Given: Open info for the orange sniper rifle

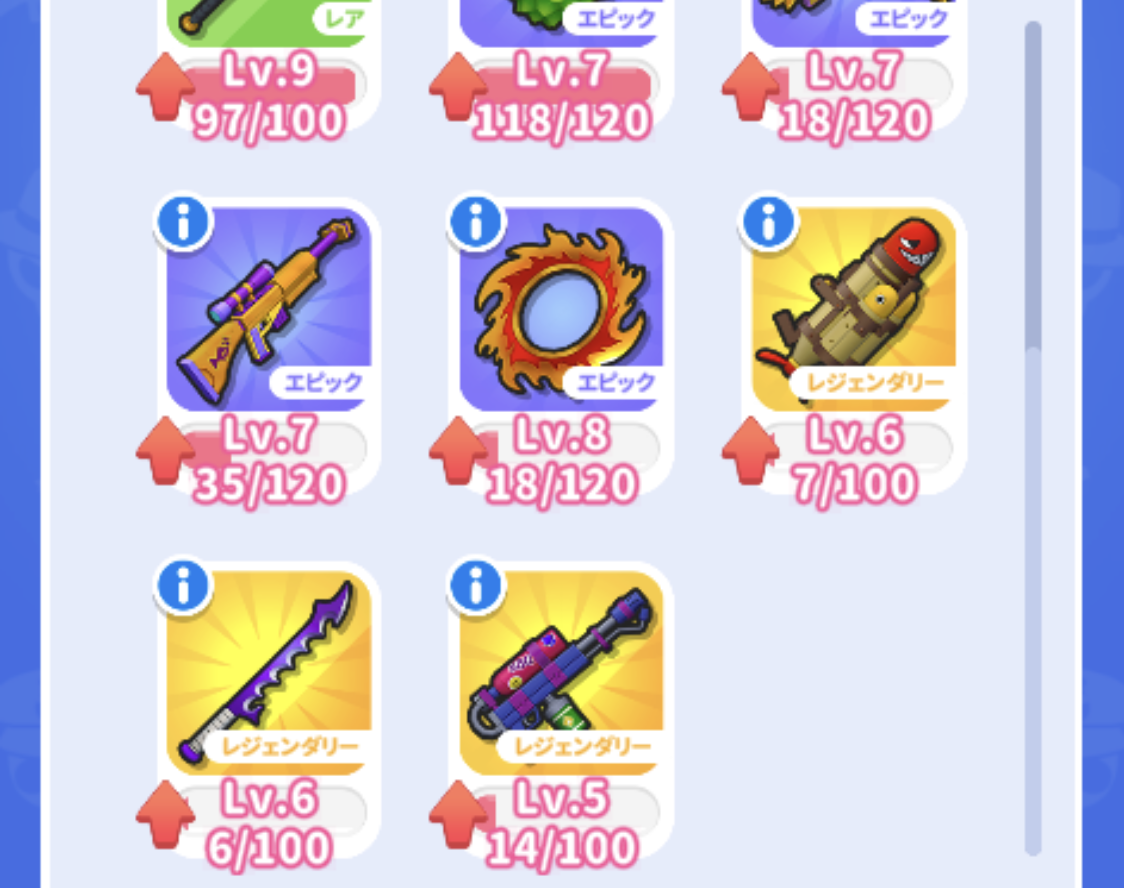Looking at the screenshot, I should click(x=183, y=223).
